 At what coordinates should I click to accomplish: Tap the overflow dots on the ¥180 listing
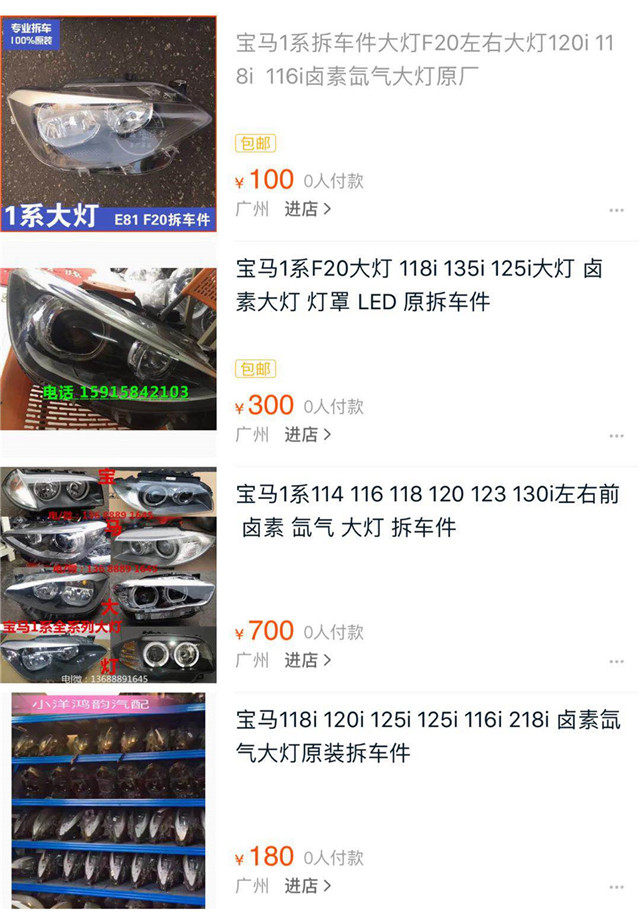pos(616,888)
